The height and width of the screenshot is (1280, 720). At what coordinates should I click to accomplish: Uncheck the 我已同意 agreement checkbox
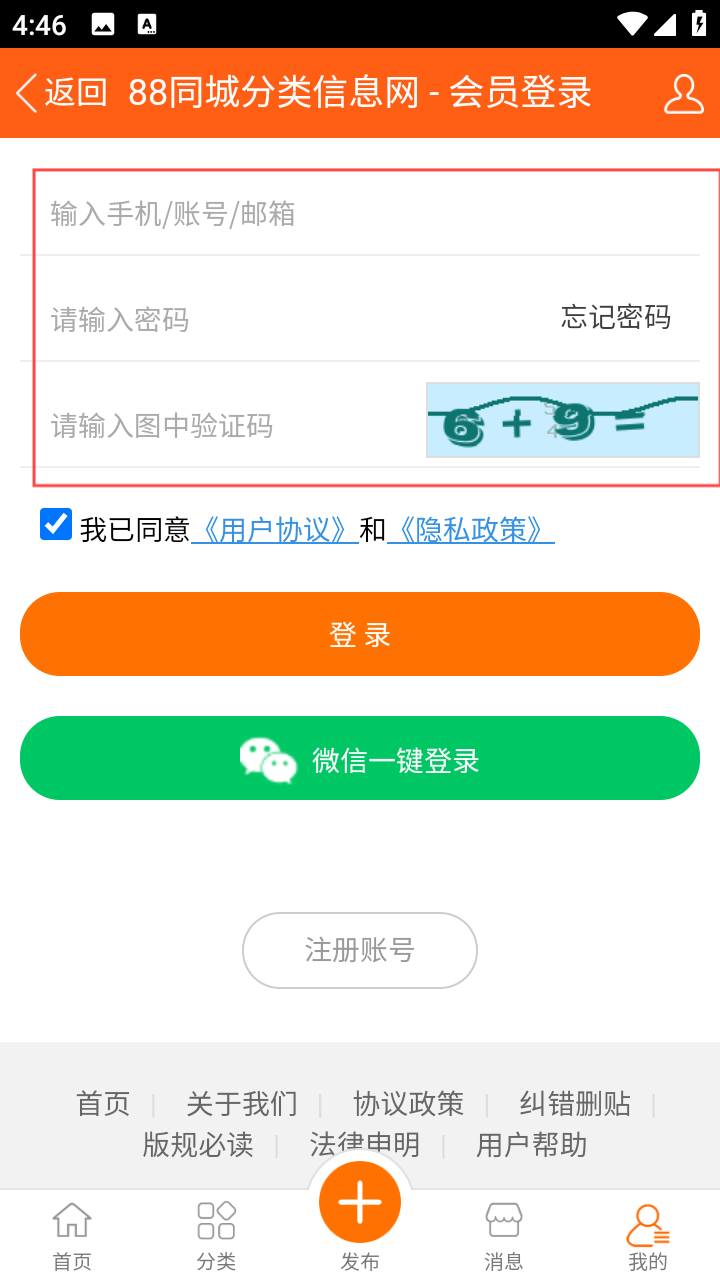point(56,524)
